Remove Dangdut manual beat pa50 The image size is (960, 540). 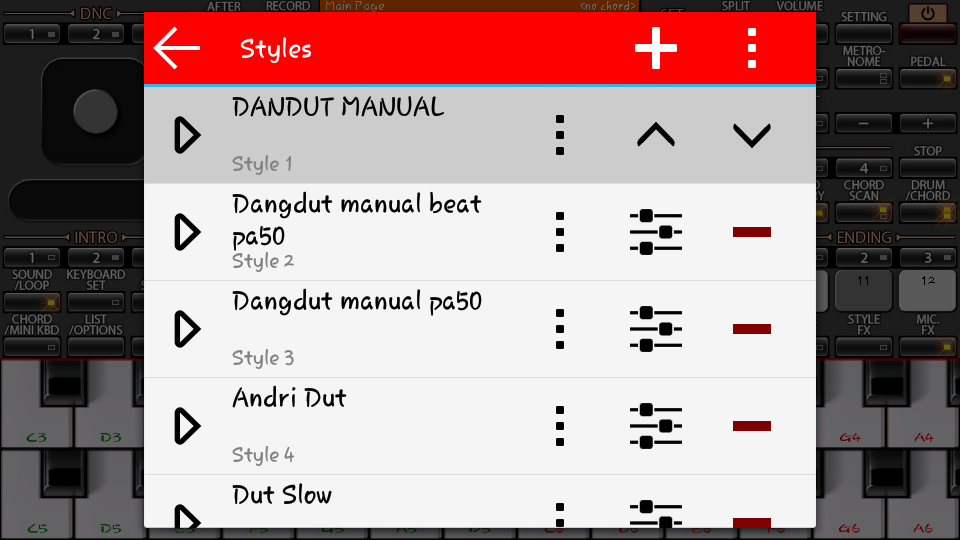coord(751,232)
